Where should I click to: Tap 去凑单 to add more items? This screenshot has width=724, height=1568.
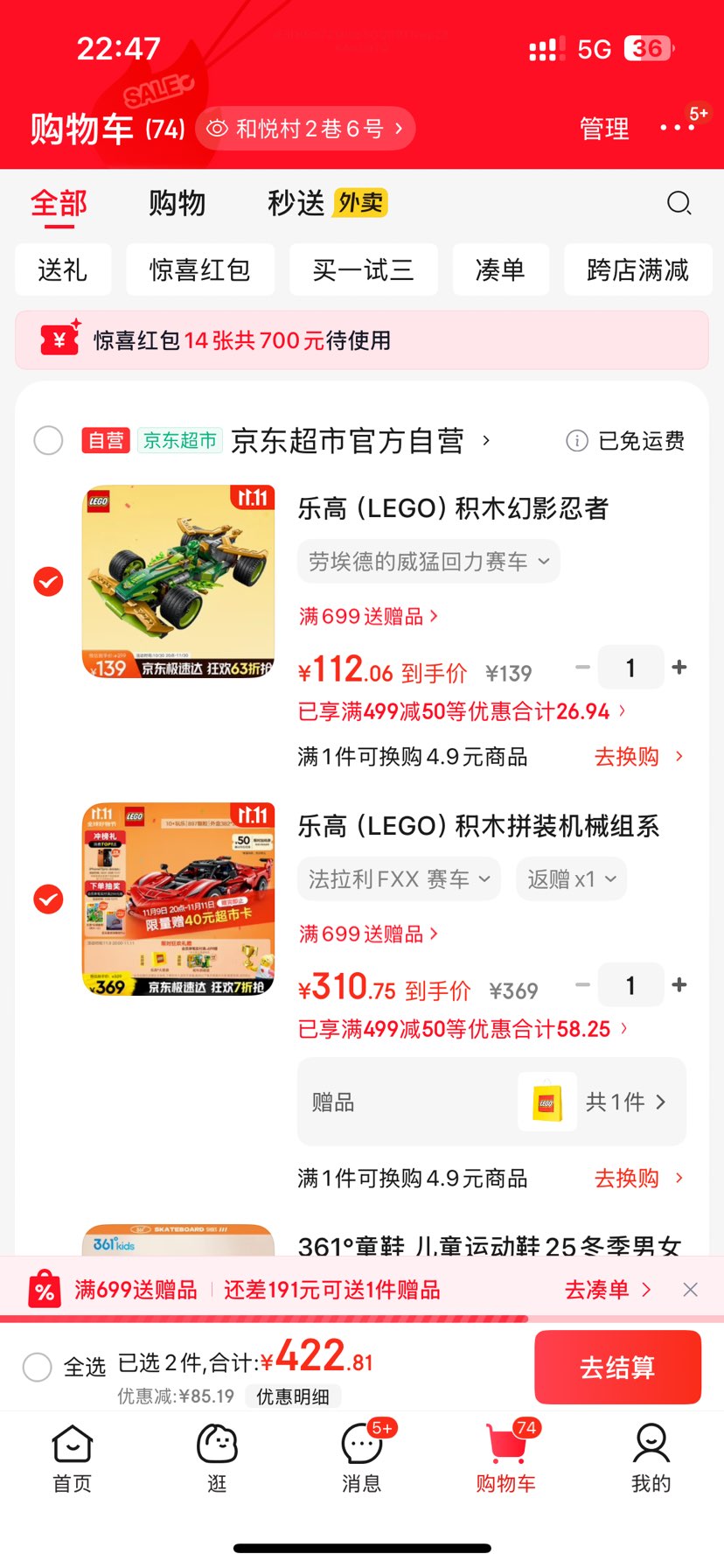[x=607, y=1290]
